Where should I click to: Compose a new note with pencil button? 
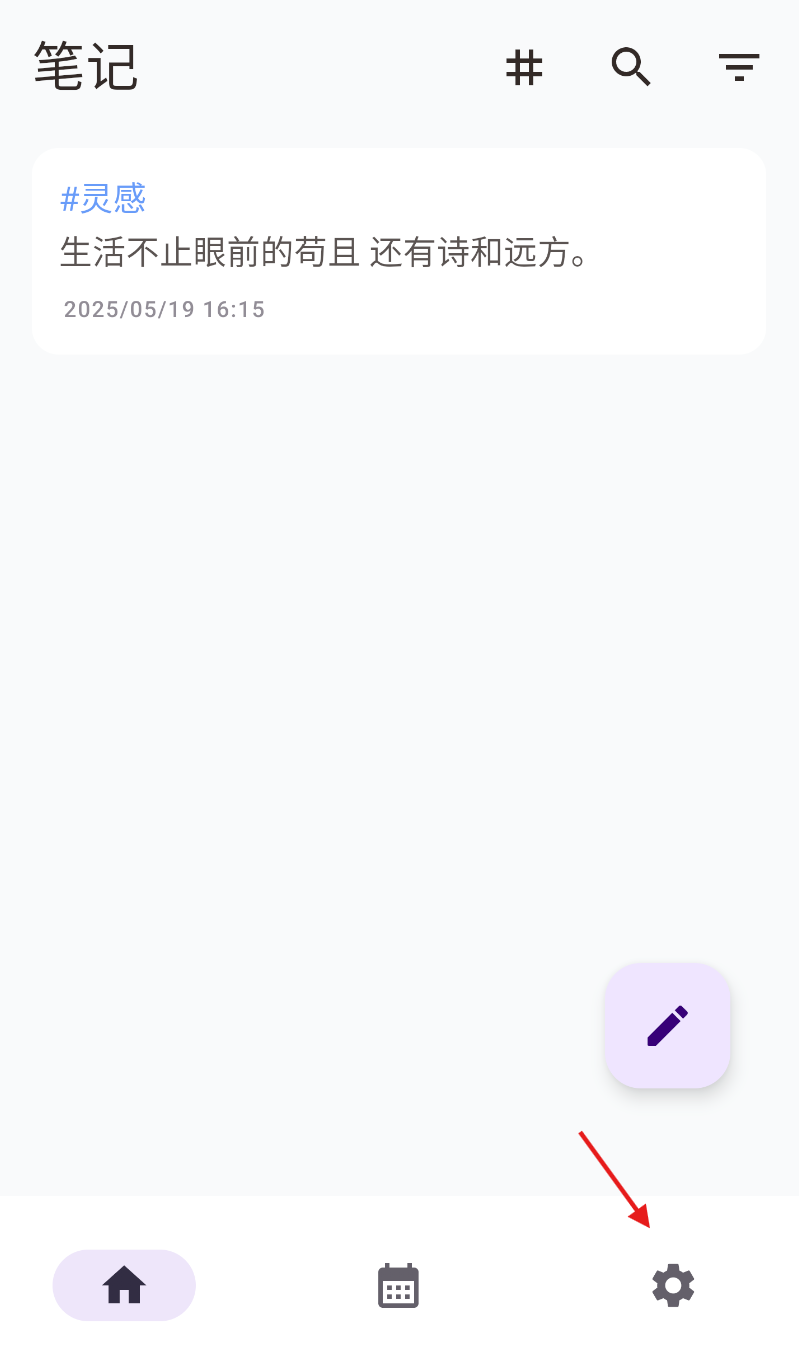pyautogui.click(x=667, y=1026)
